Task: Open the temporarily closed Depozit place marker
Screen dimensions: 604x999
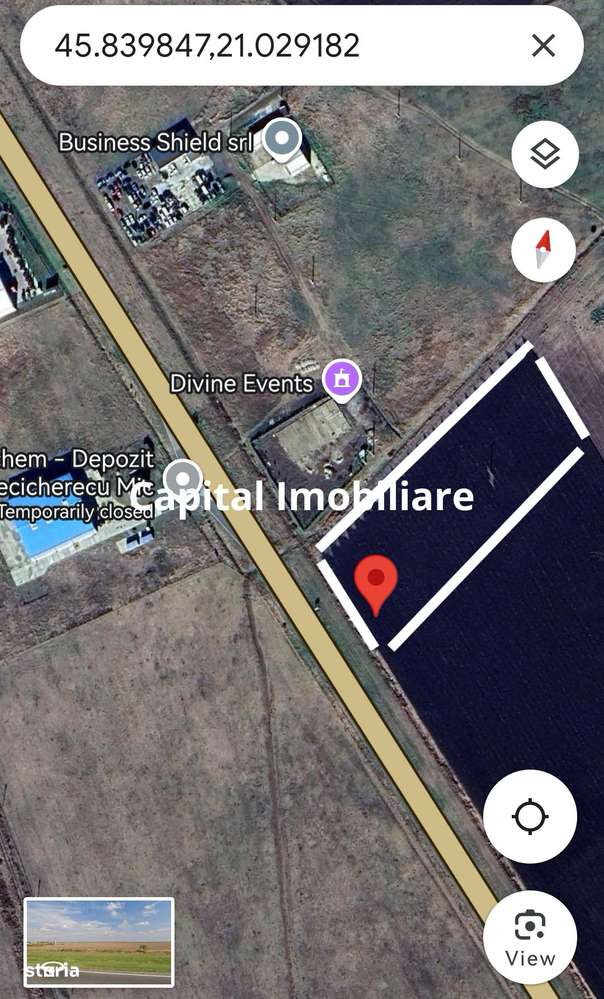Action: [182, 480]
